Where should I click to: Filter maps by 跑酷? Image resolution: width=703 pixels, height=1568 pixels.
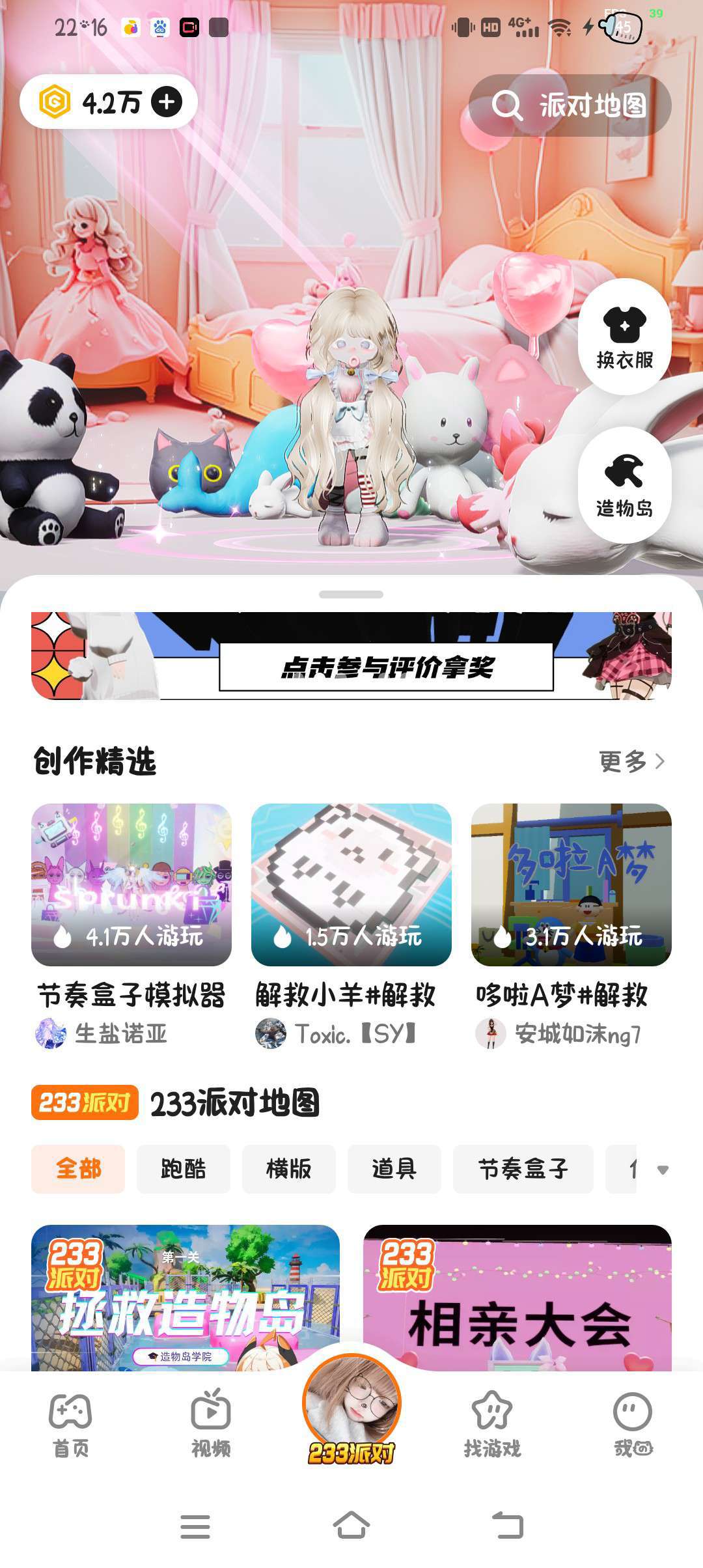pos(184,1169)
